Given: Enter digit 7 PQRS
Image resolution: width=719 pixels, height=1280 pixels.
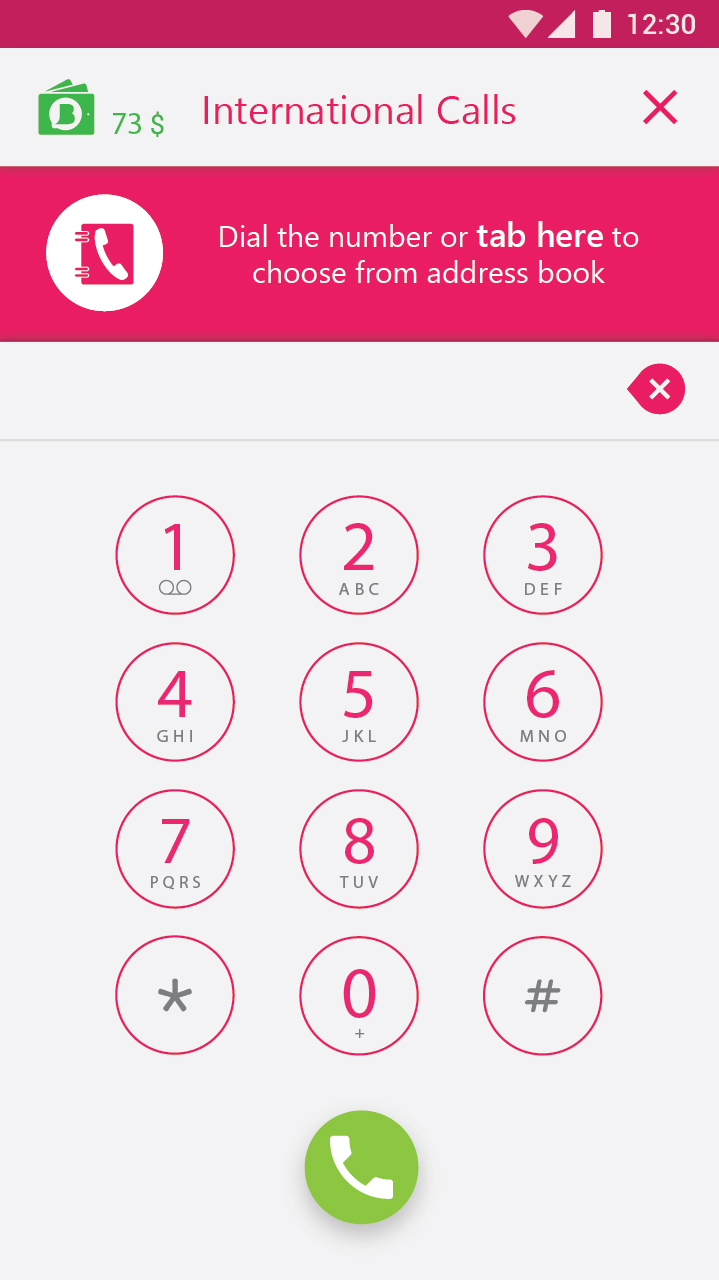Looking at the screenshot, I should tap(175, 849).
